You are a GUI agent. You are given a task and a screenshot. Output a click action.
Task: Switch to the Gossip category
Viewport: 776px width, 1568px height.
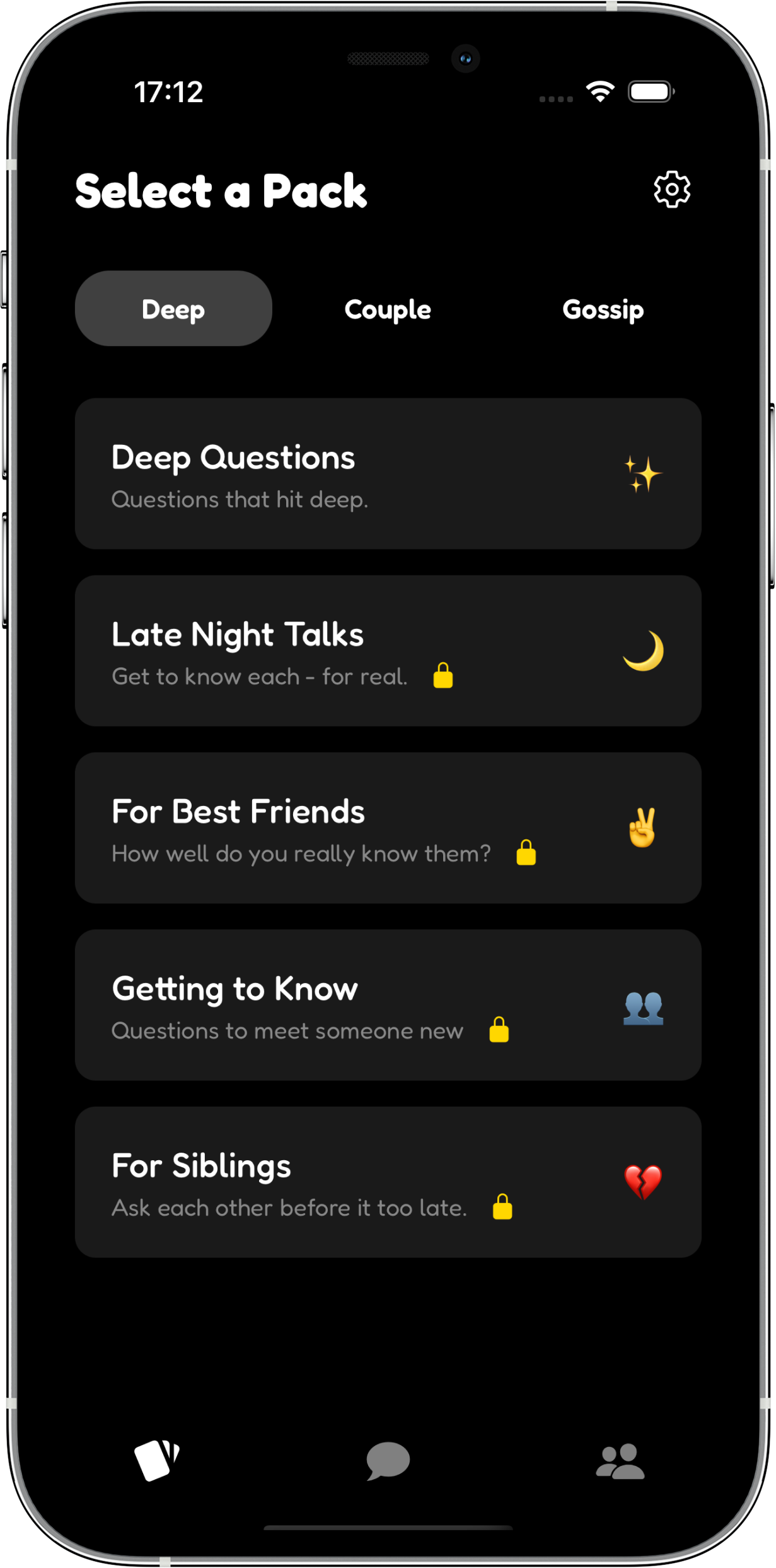click(603, 309)
